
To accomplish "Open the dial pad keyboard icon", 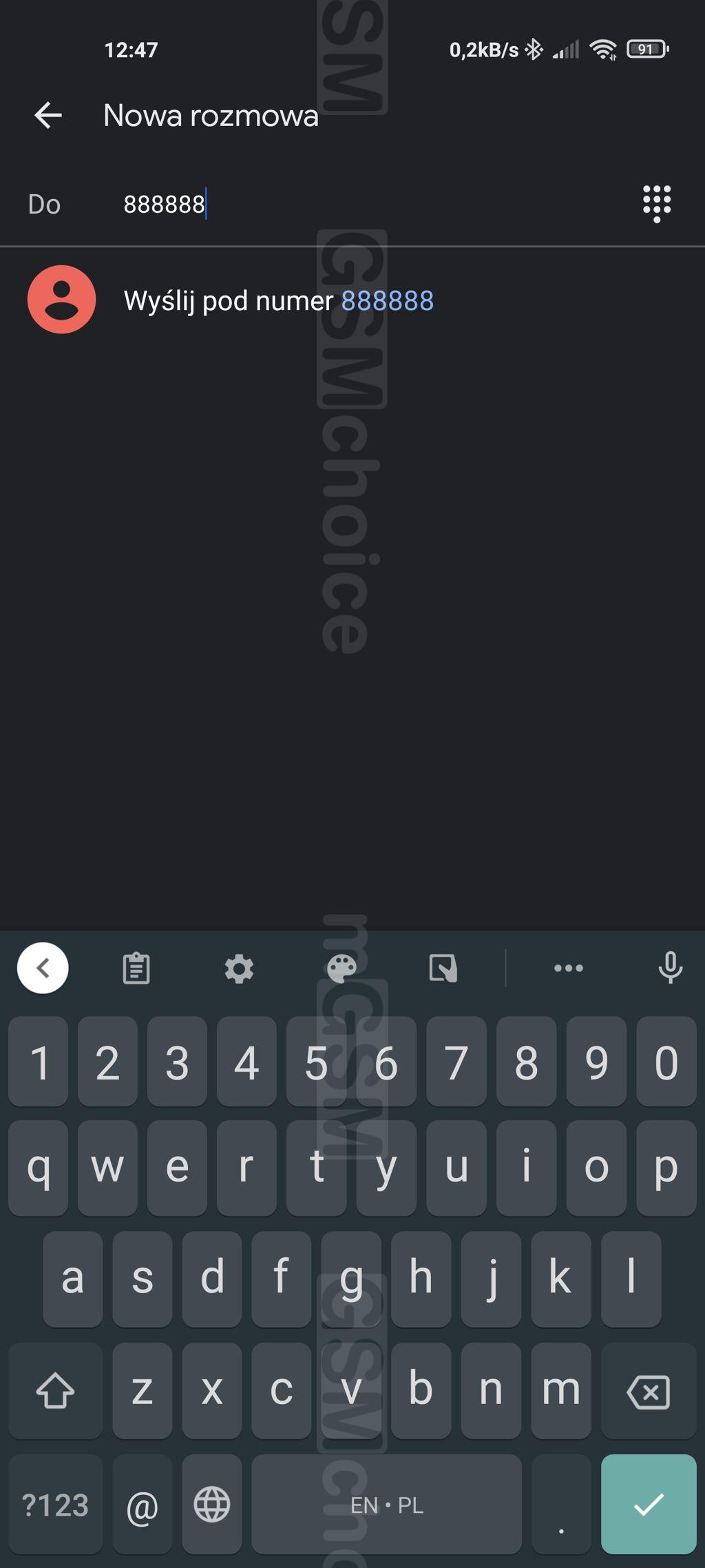I will pos(657,204).
